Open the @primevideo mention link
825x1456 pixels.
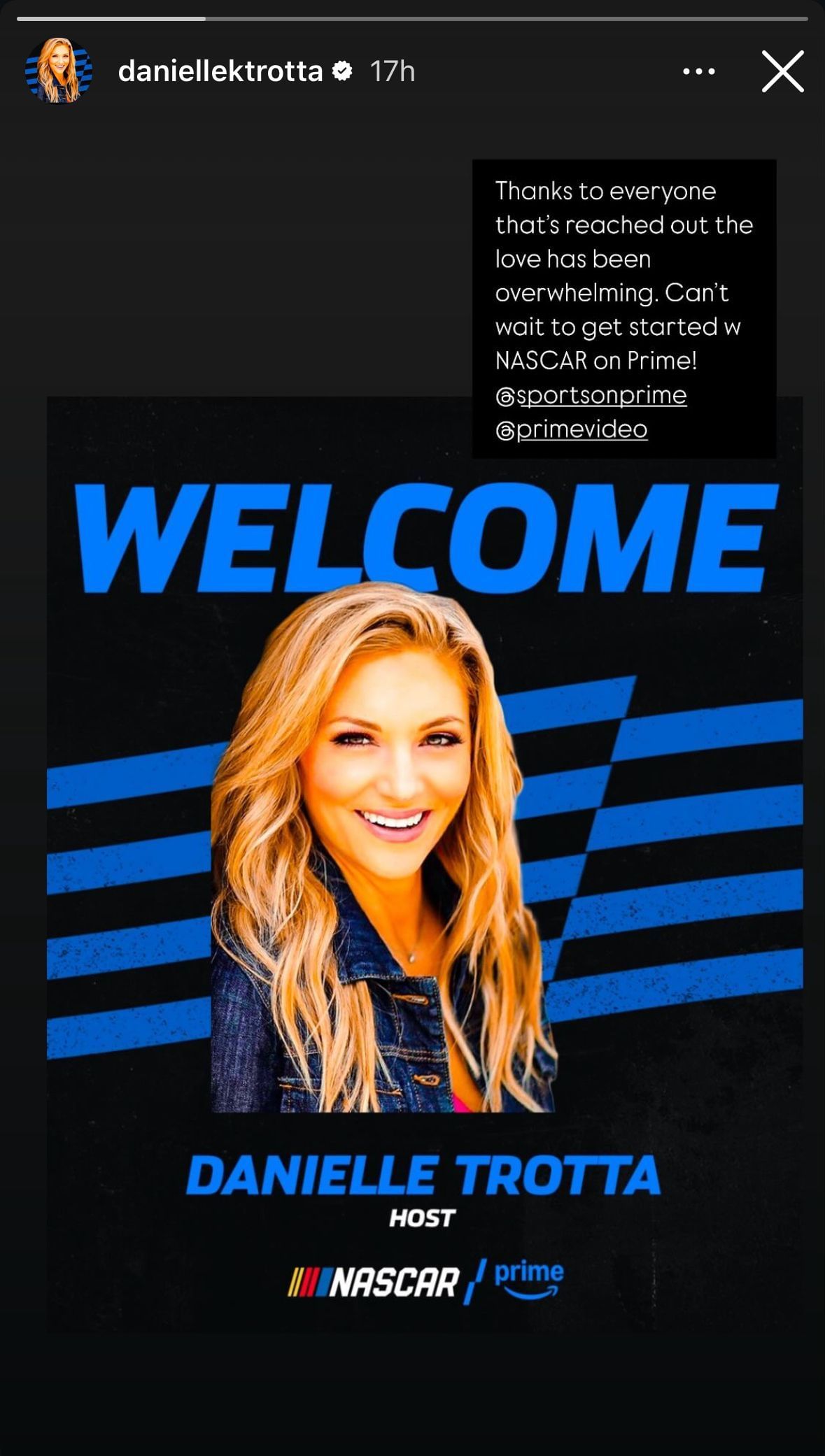(x=573, y=430)
